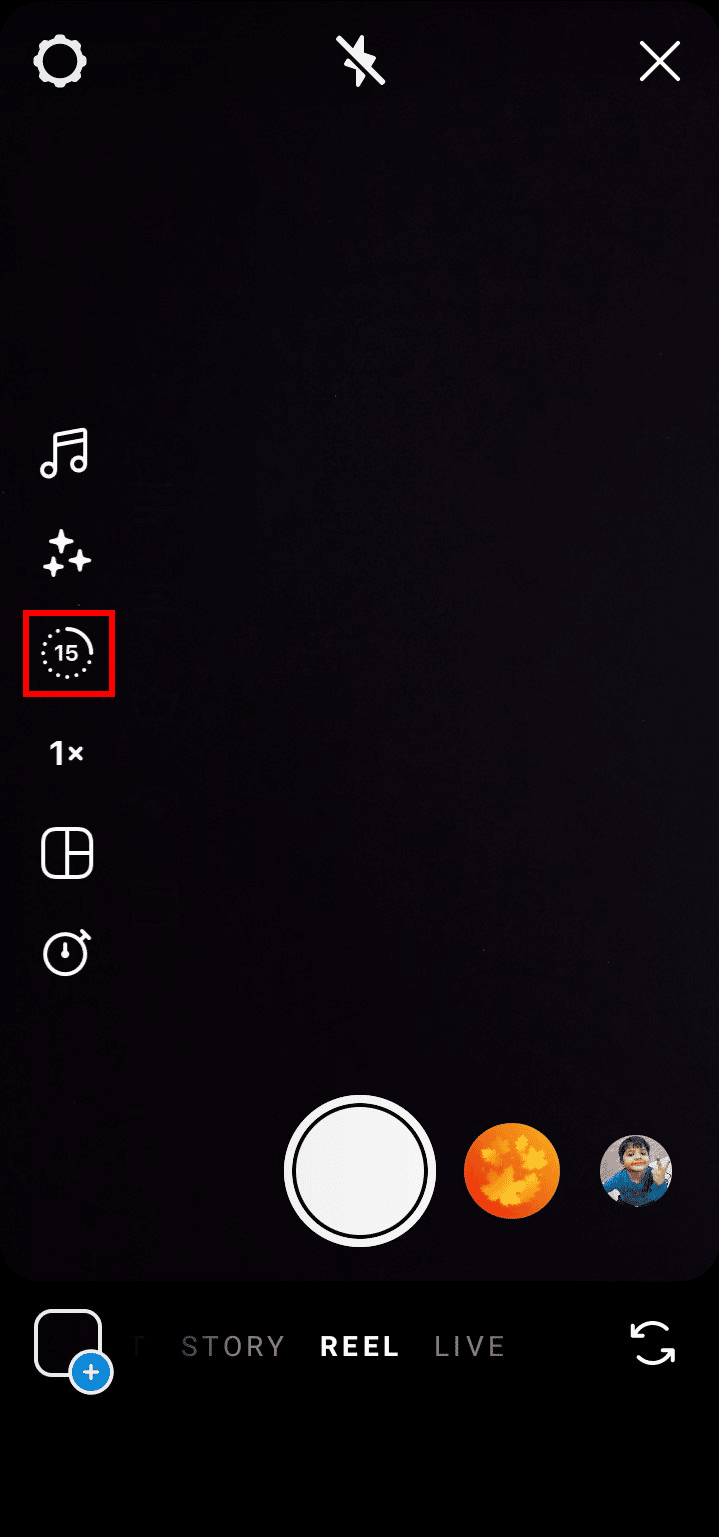
Task: Select the orange leaves effect
Action: (x=511, y=1171)
